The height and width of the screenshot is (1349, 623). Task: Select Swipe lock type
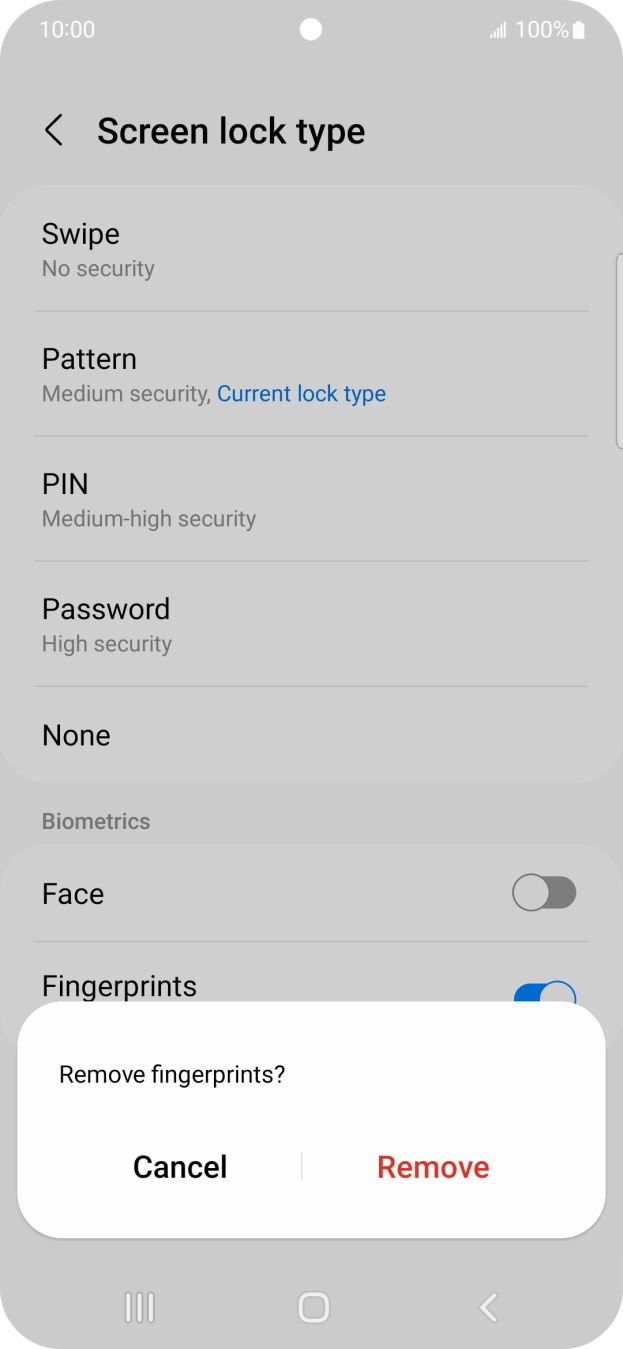(311, 249)
